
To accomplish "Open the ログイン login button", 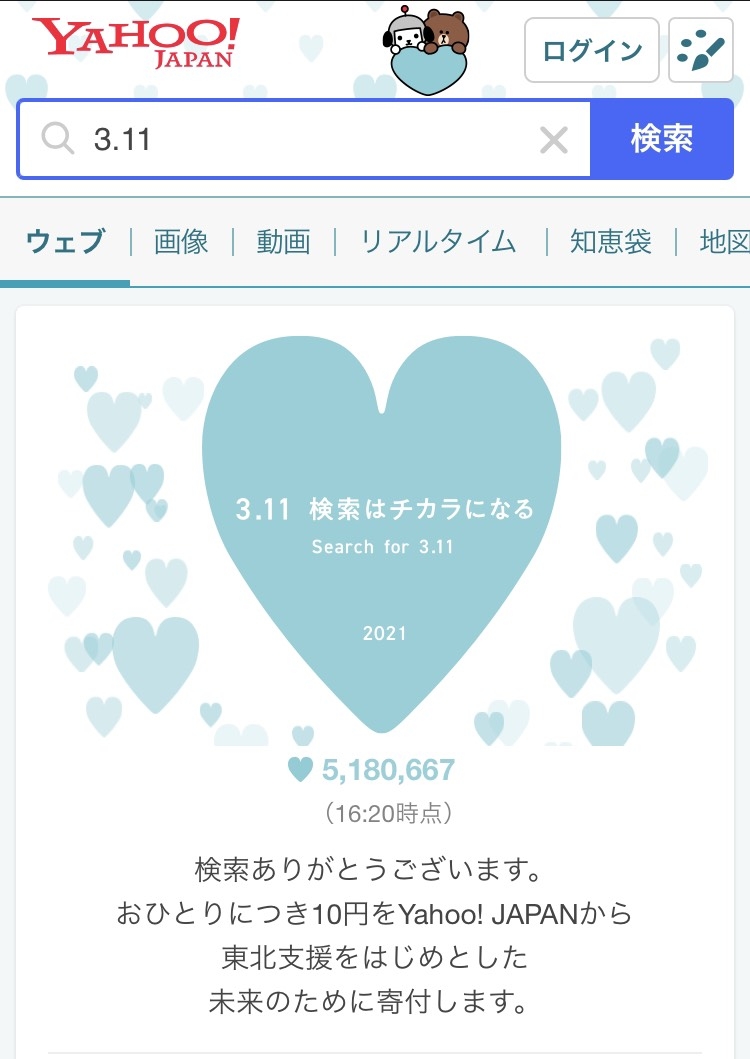I will click(x=592, y=50).
